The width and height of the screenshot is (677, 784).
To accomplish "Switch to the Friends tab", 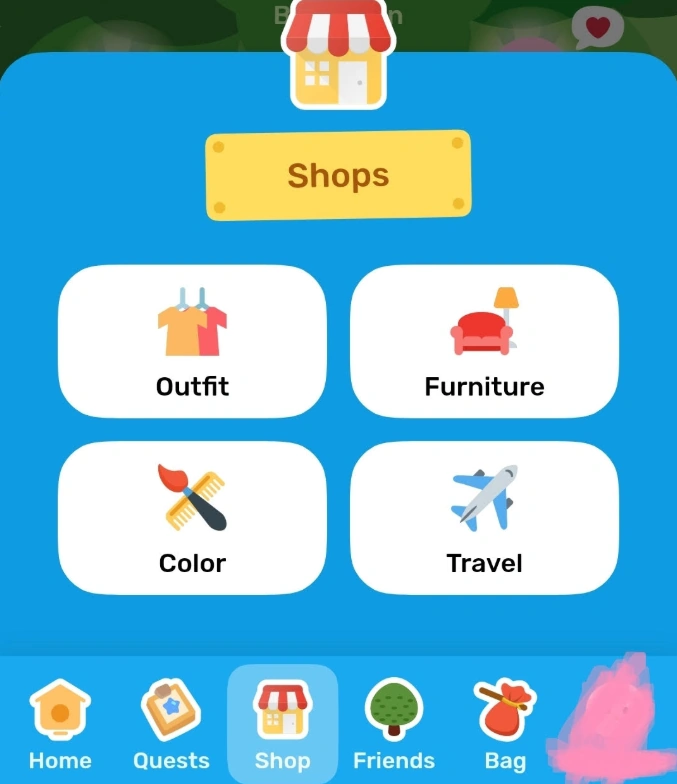I will pos(394,725).
